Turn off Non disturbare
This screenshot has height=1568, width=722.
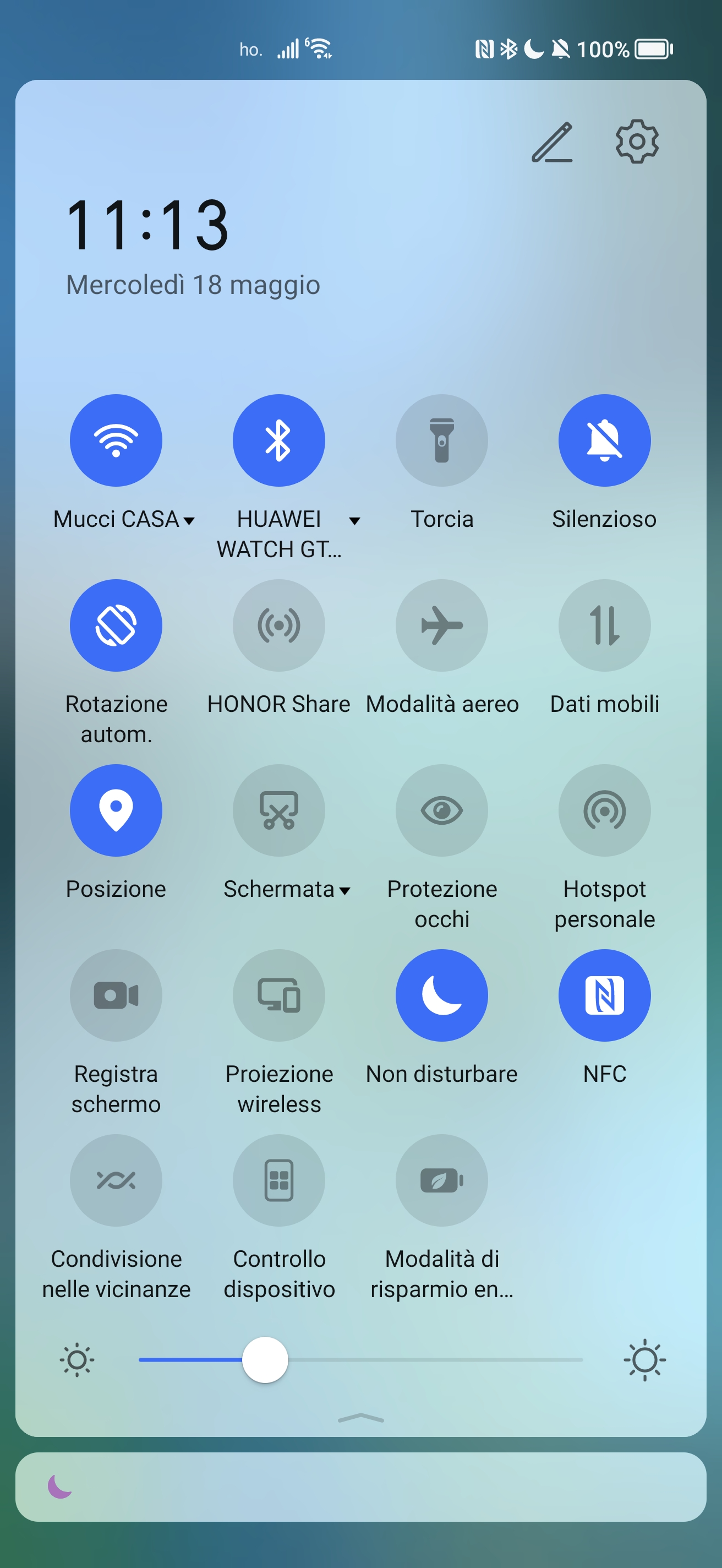[x=441, y=995]
